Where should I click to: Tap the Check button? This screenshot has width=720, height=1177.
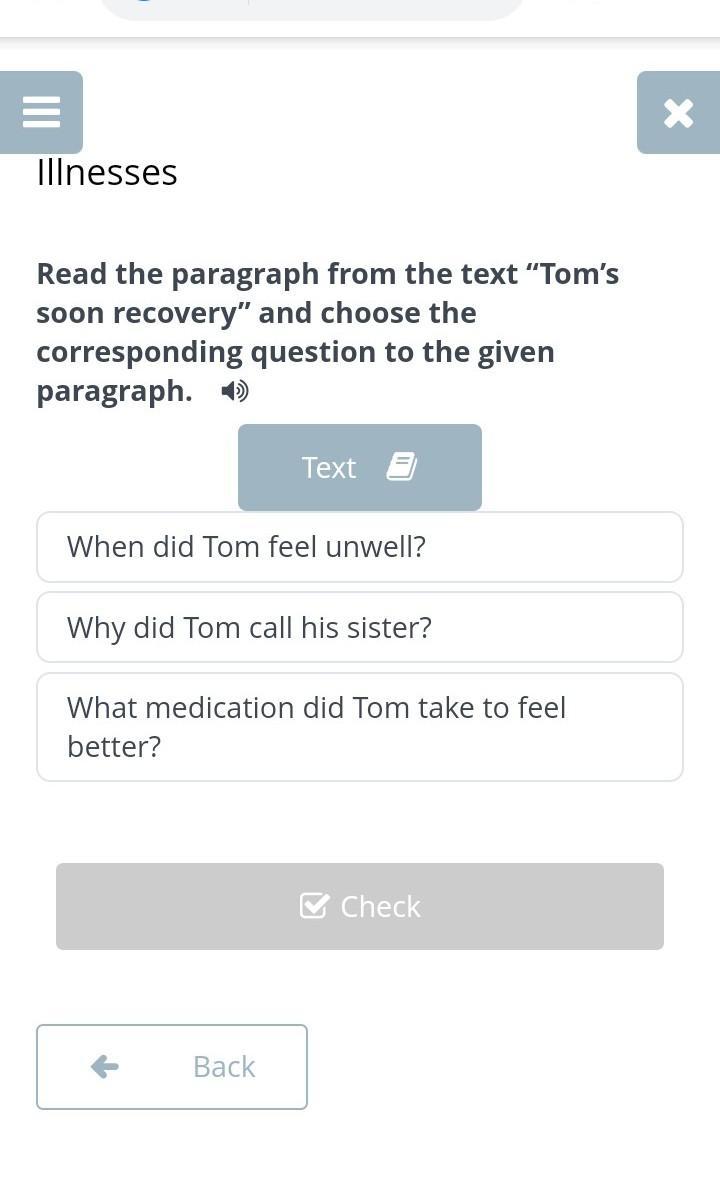tap(360, 906)
